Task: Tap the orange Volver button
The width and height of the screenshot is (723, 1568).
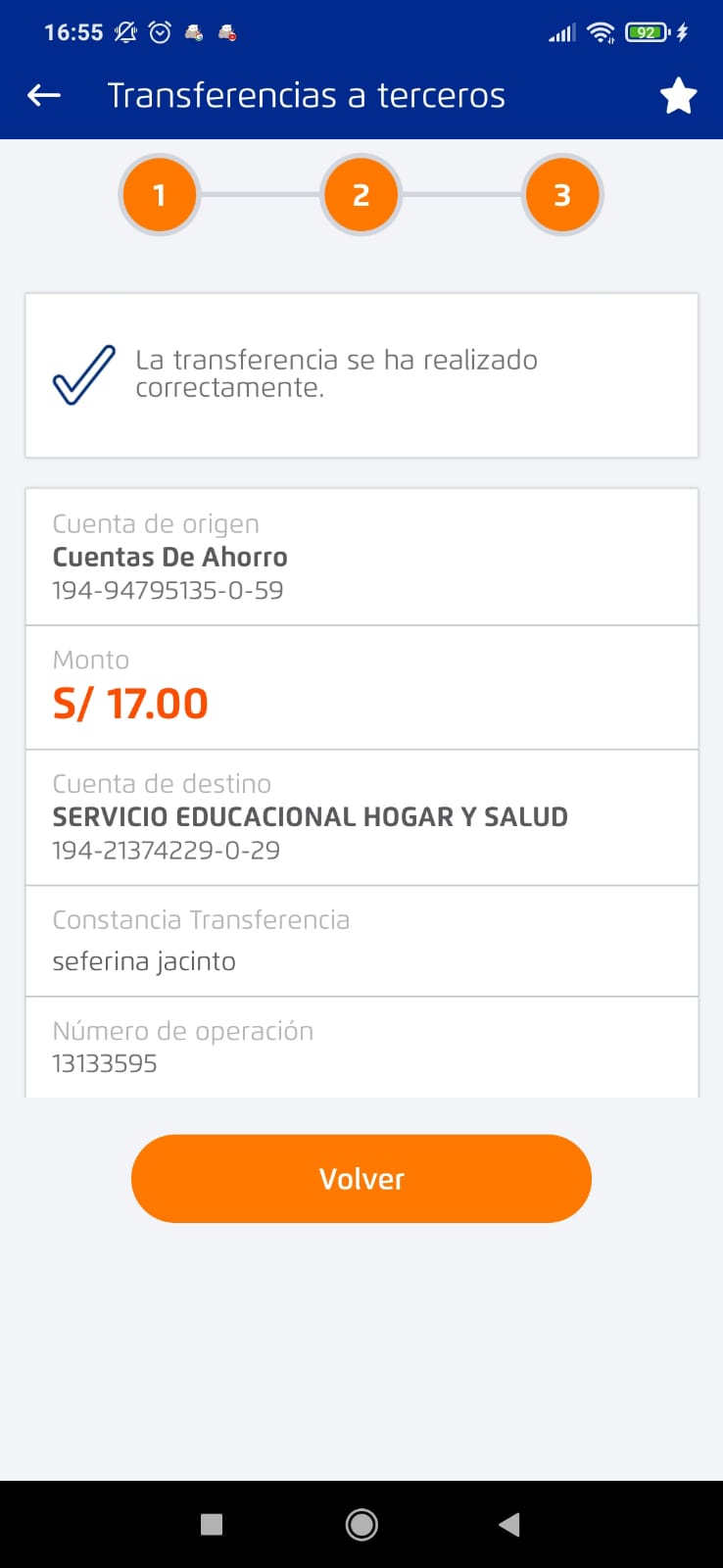Action: click(x=361, y=1178)
